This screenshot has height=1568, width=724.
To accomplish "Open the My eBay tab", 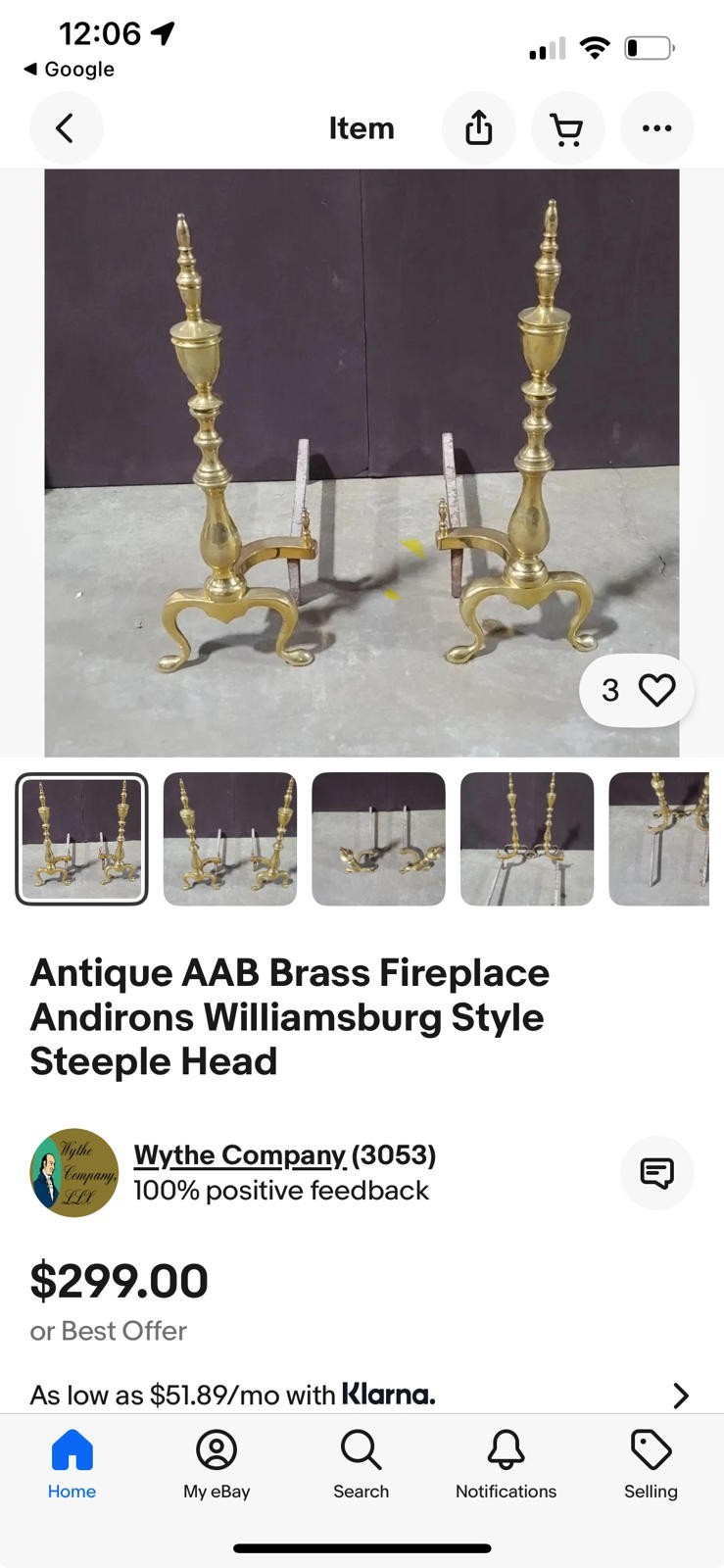I will (x=217, y=1465).
